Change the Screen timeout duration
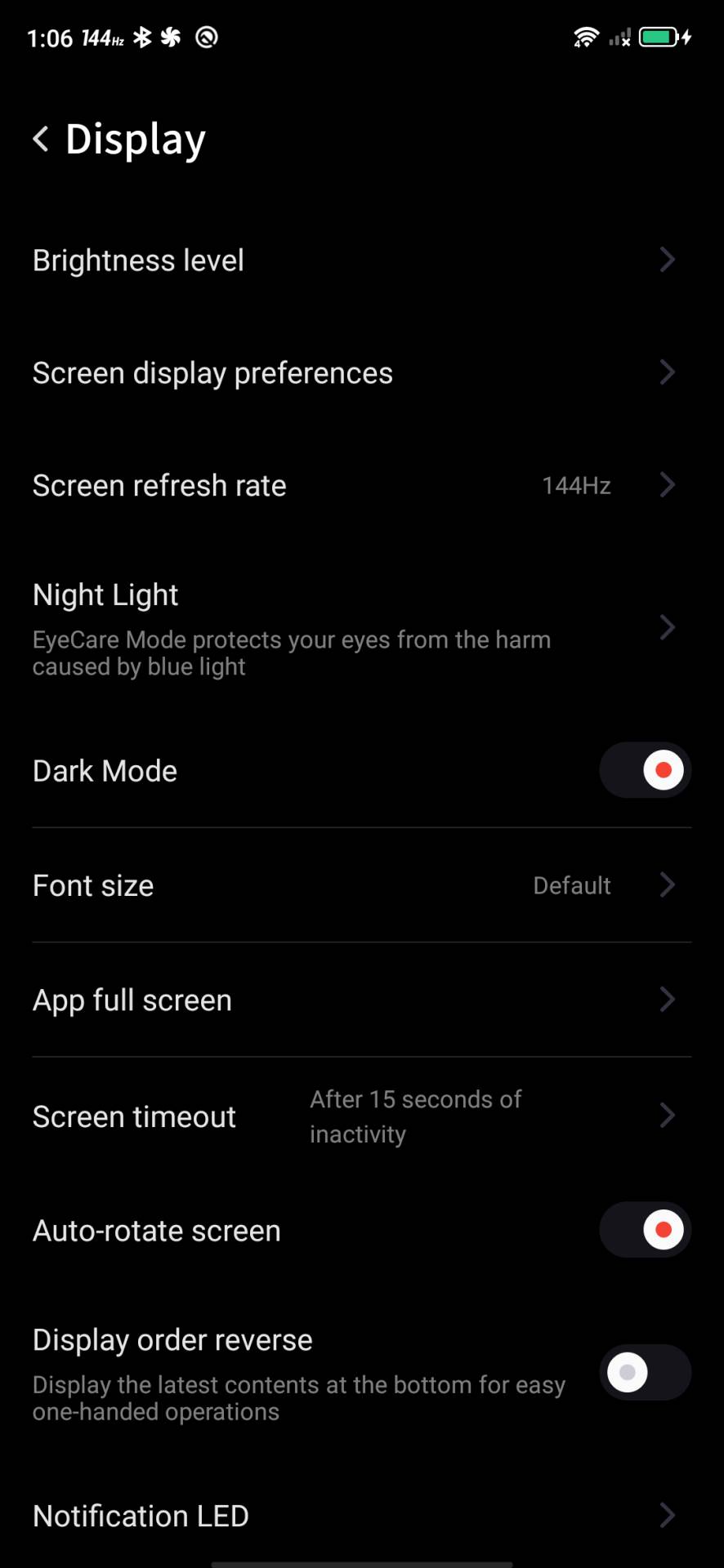Screen dimensions: 724x1568 (x=361, y=1116)
